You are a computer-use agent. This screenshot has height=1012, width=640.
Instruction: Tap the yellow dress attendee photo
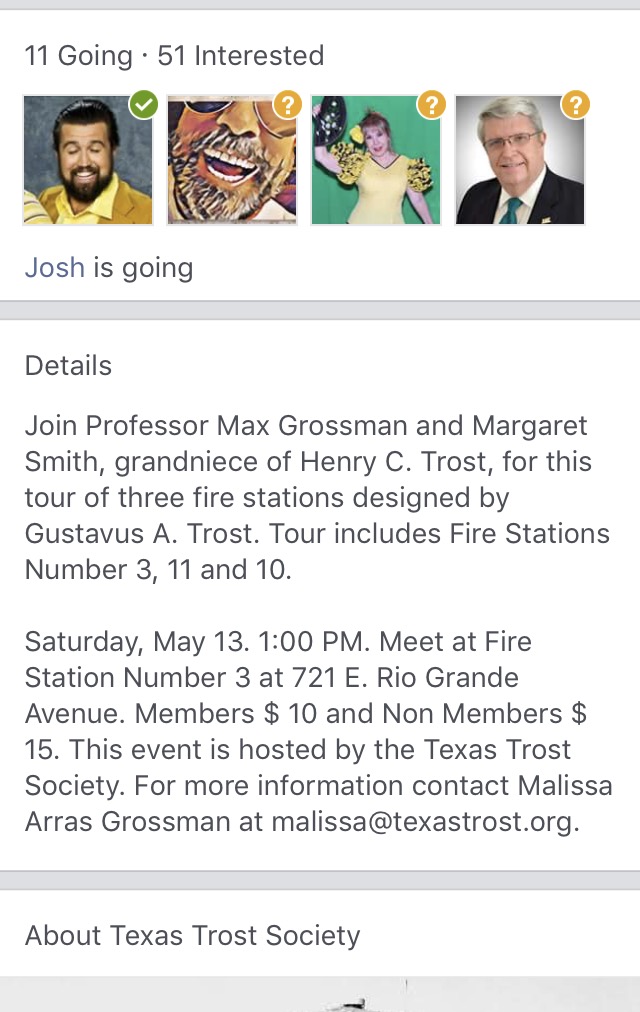pyautogui.click(x=376, y=160)
